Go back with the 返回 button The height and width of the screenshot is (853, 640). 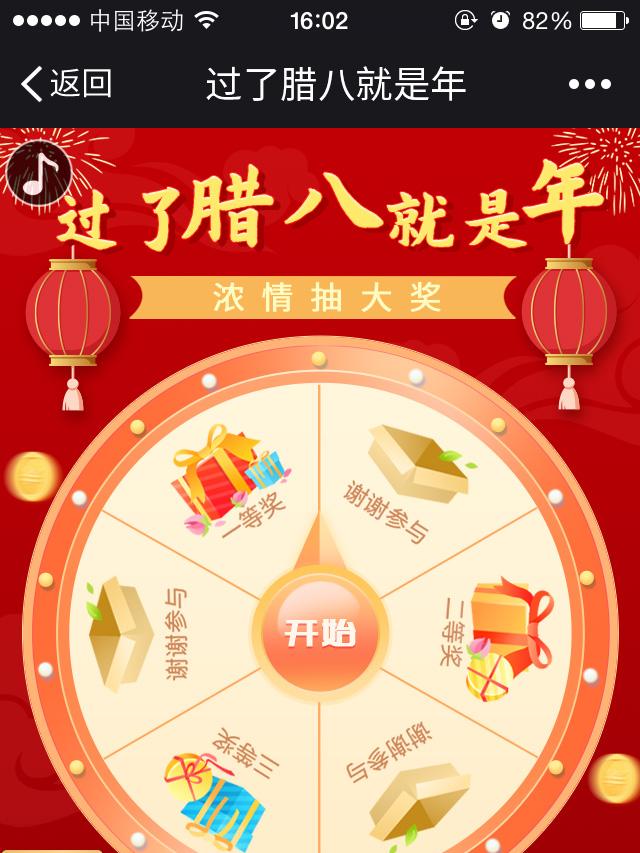[66, 84]
